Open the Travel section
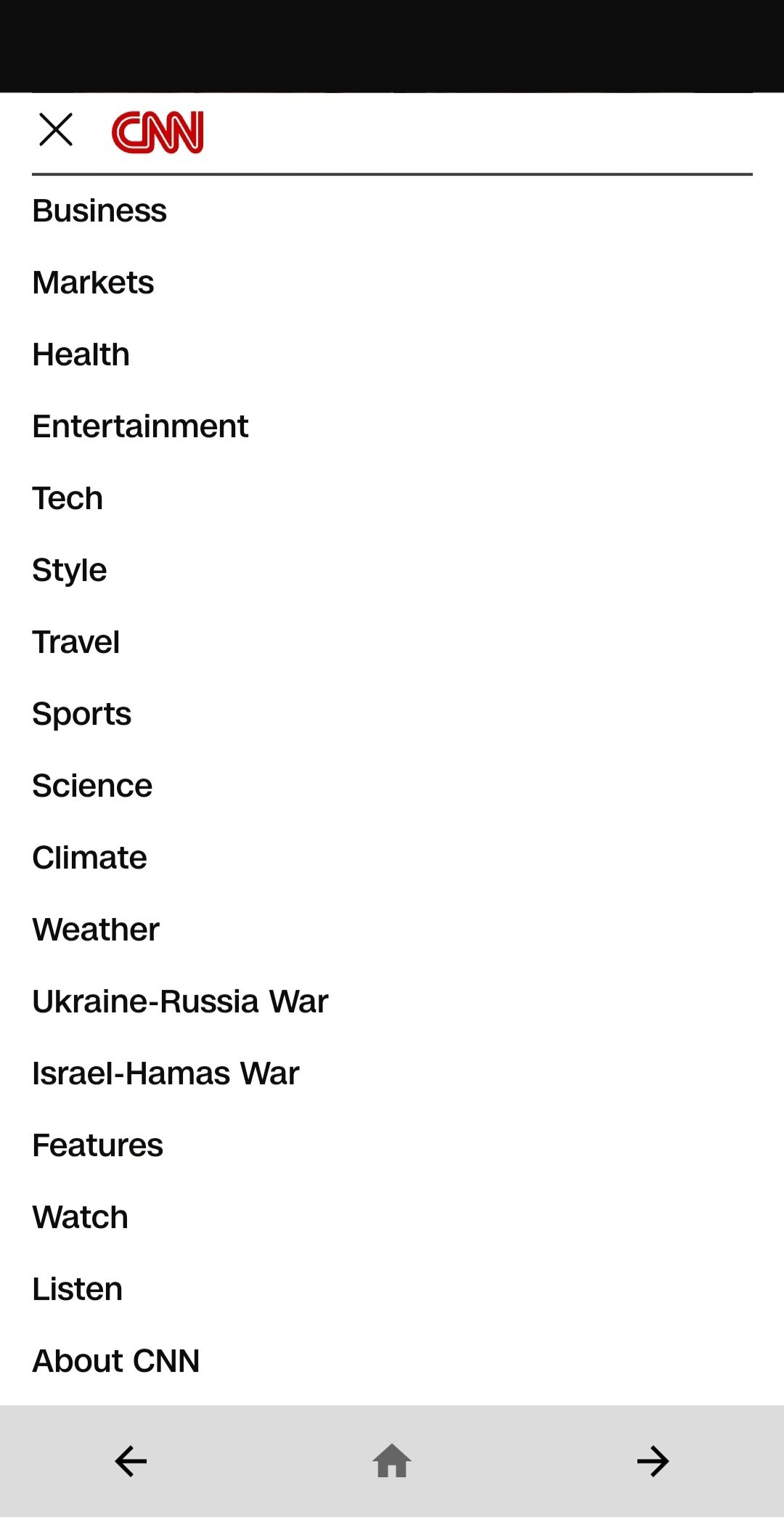 click(76, 642)
